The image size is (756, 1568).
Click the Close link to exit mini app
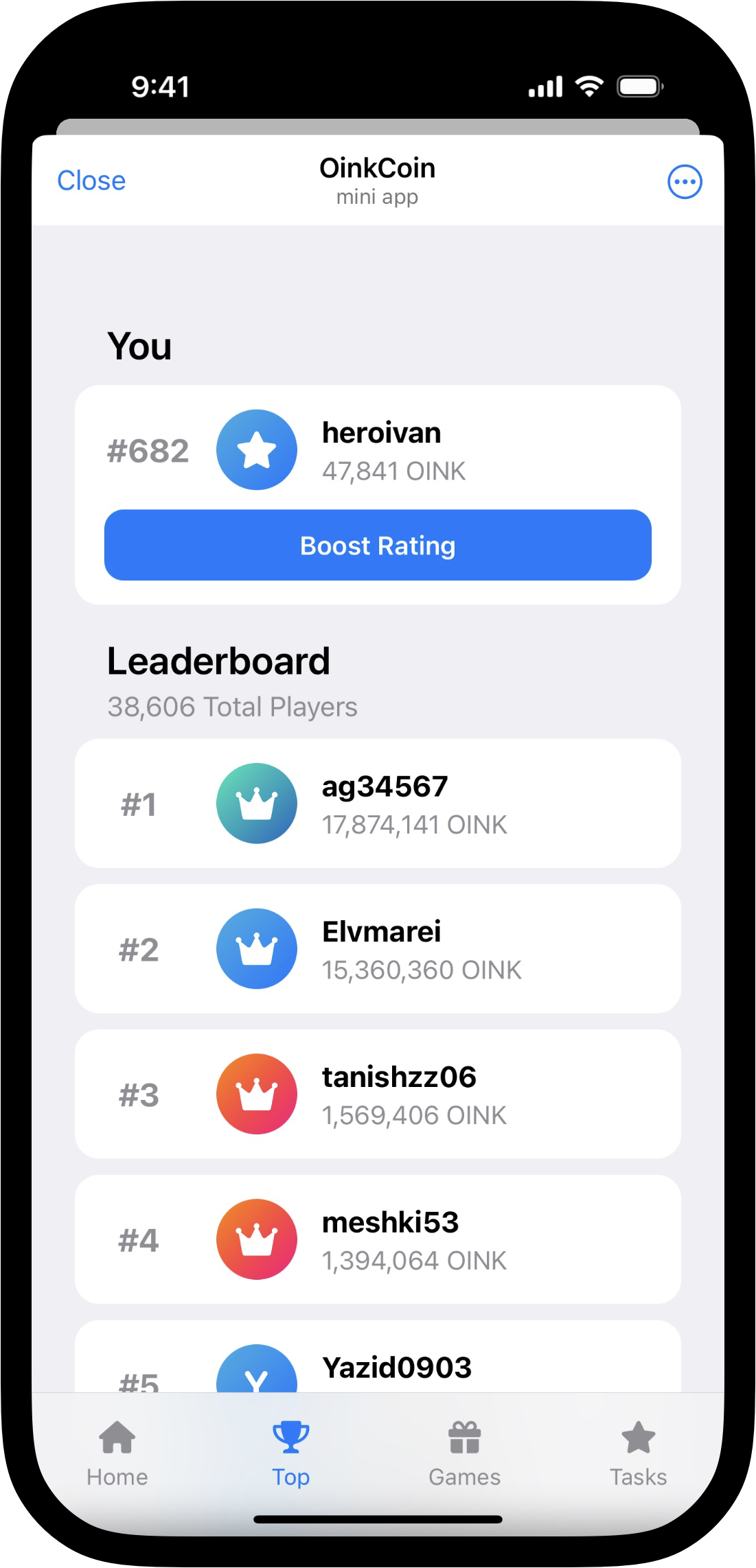click(x=91, y=180)
